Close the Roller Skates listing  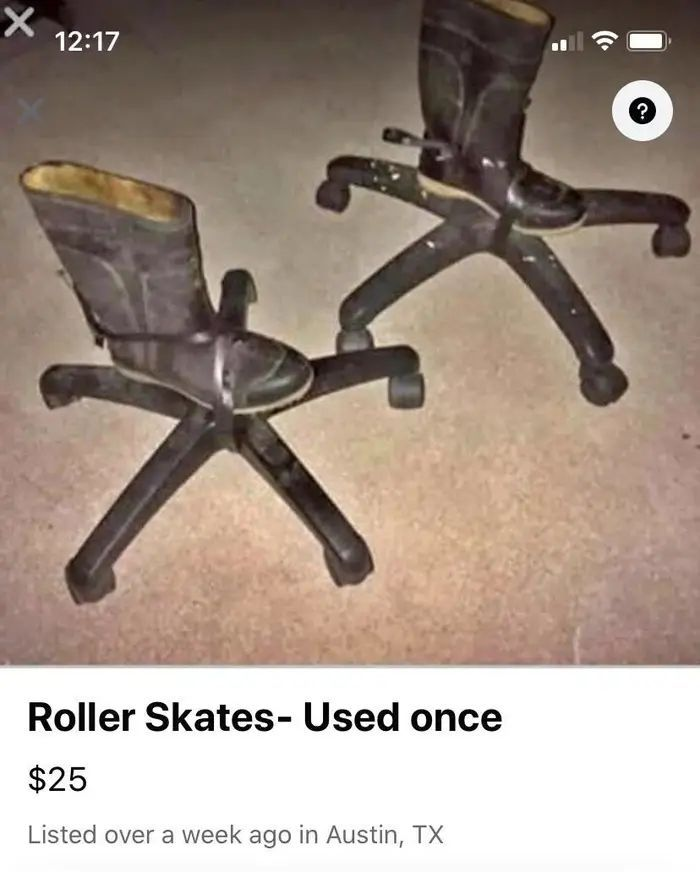click(18, 22)
